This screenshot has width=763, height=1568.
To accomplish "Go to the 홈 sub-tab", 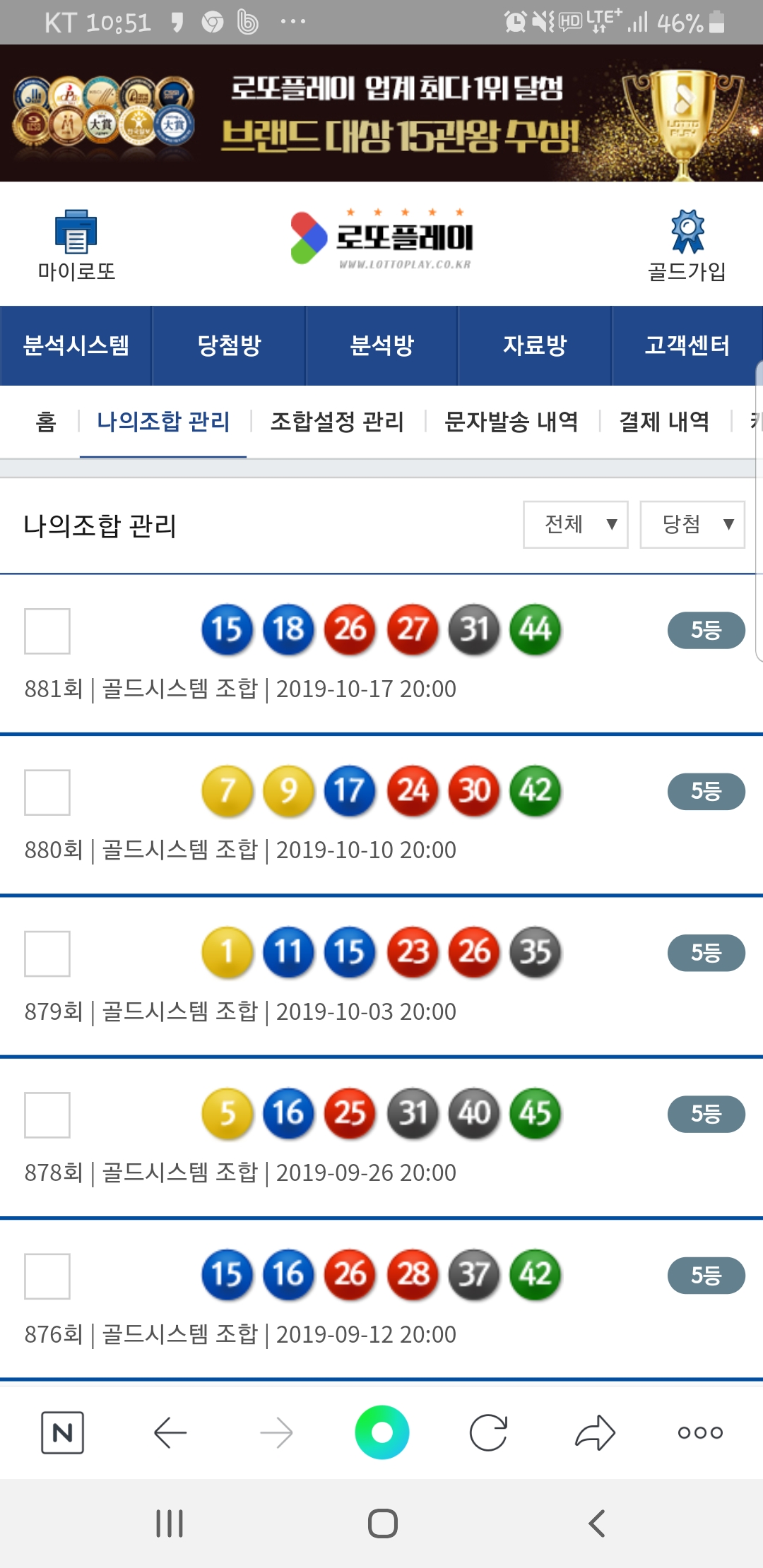I will point(46,422).
